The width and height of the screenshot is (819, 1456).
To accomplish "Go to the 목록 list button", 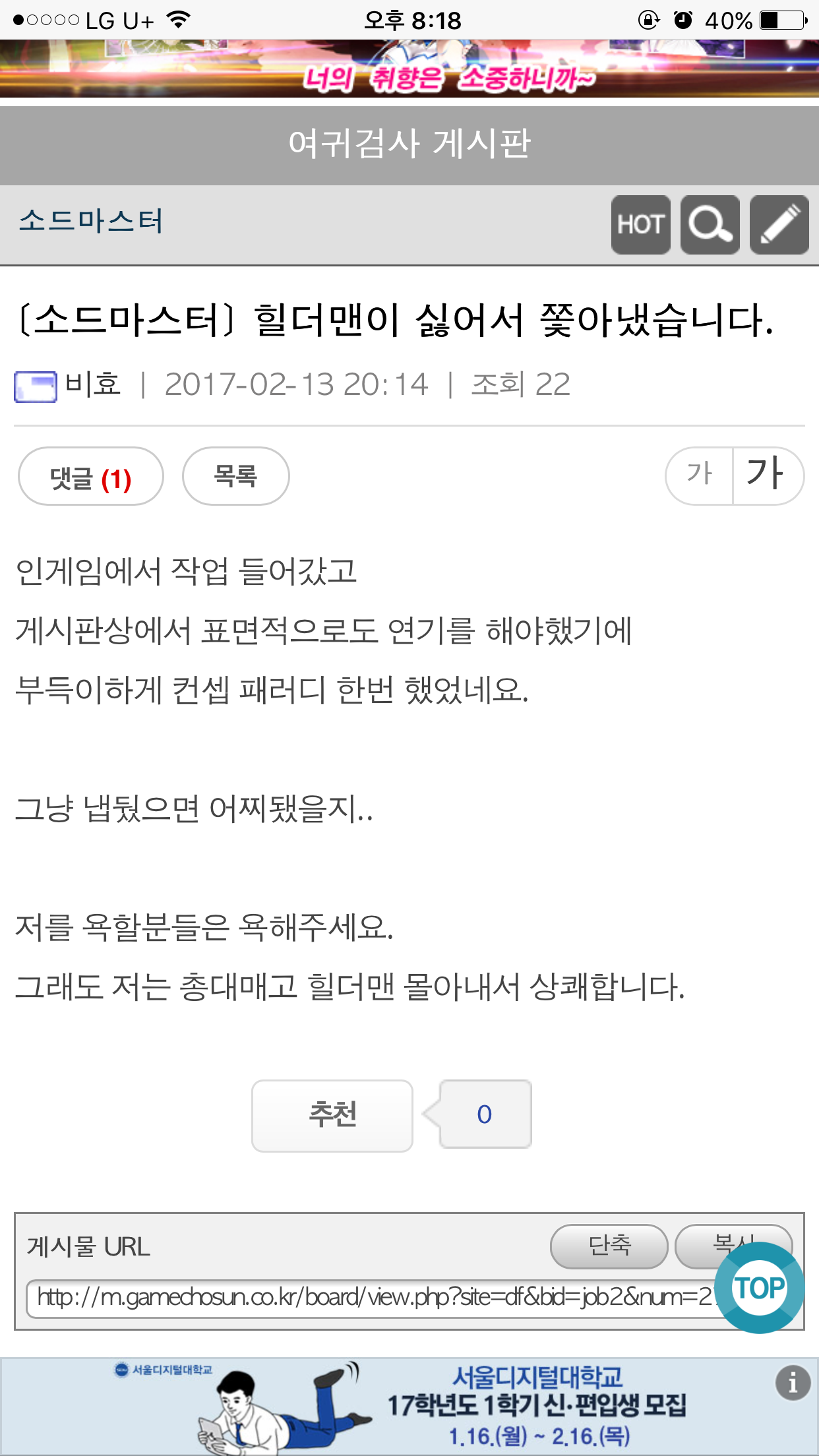I will tap(235, 476).
